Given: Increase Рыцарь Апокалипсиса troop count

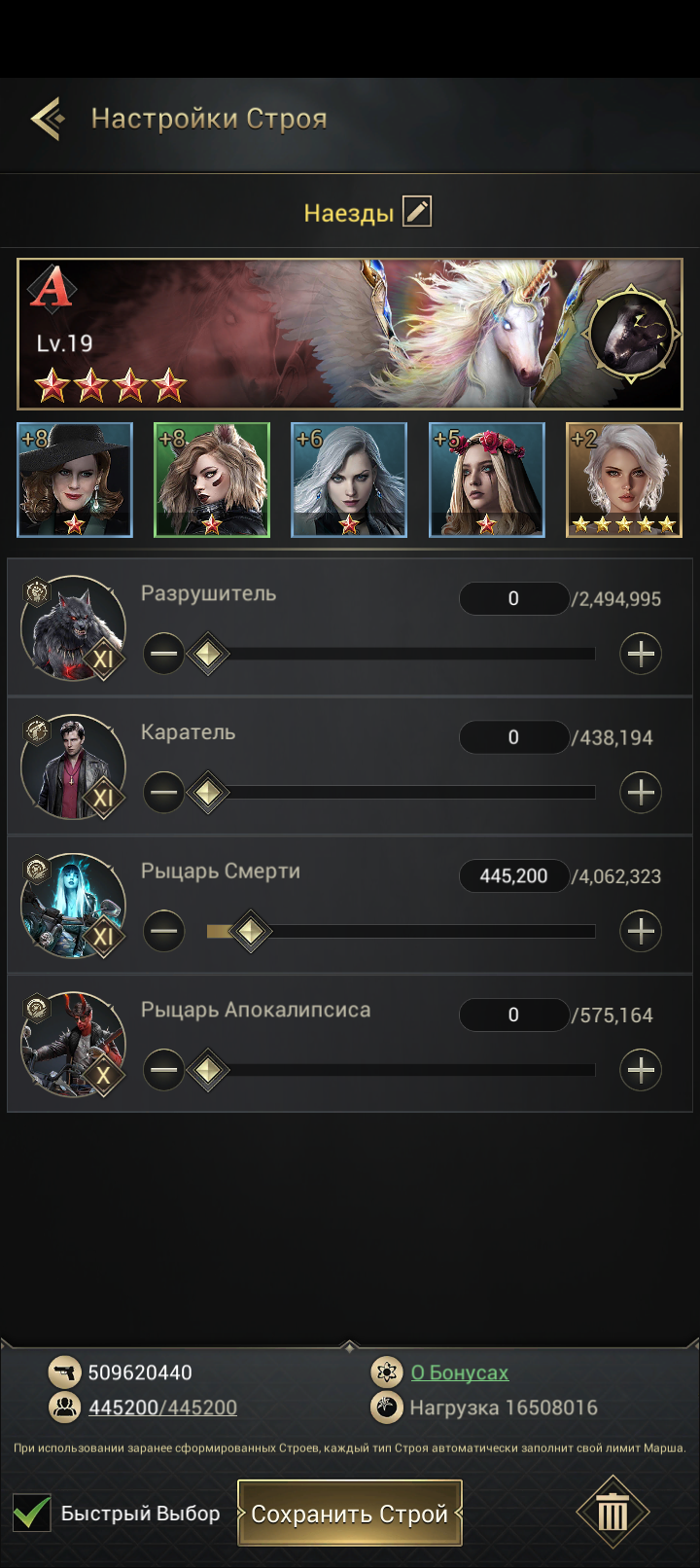Looking at the screenshot, I should (x=640, y=1071).
